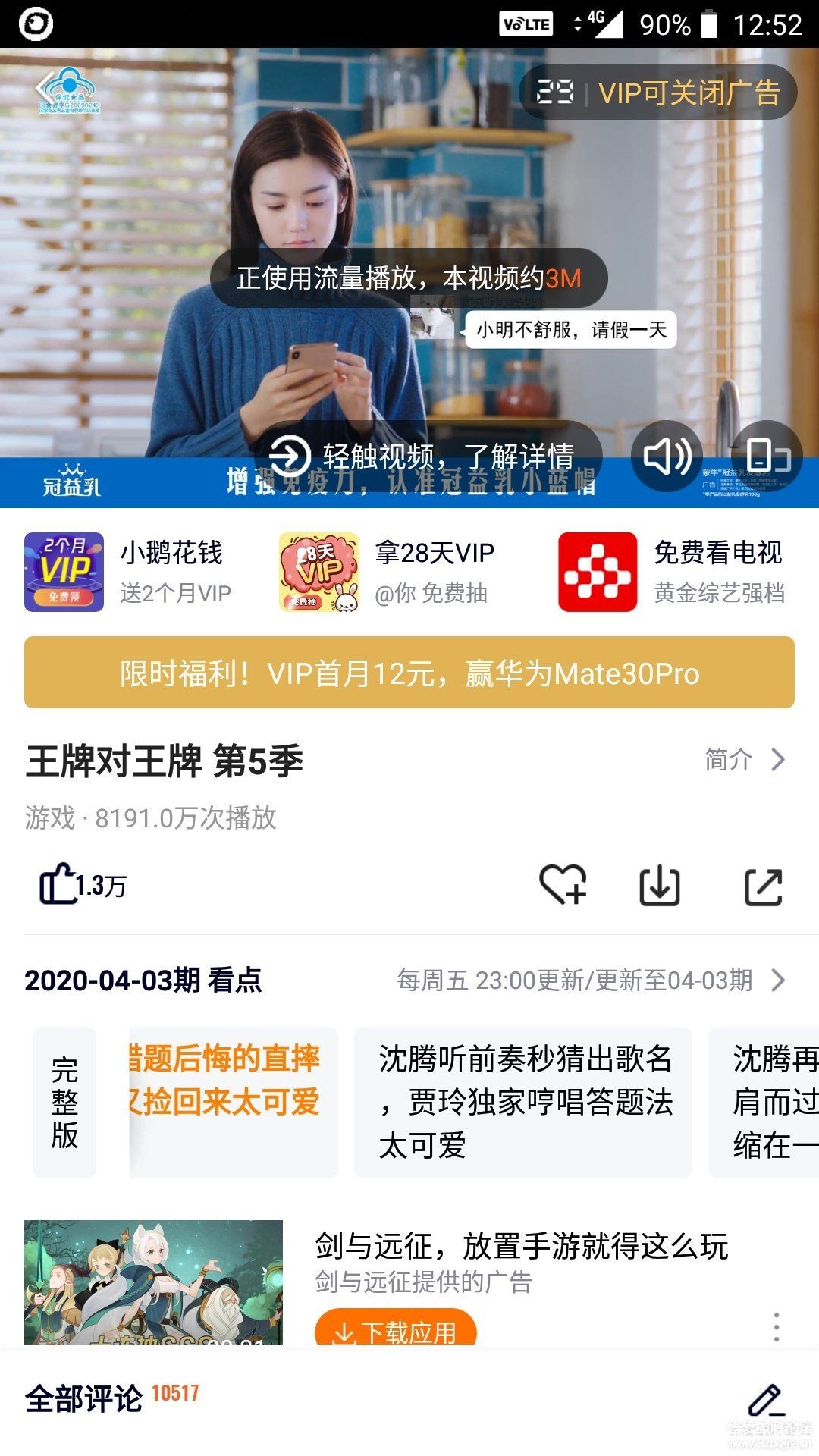Like the video with the thumbs-up icon

click(61, 885)
